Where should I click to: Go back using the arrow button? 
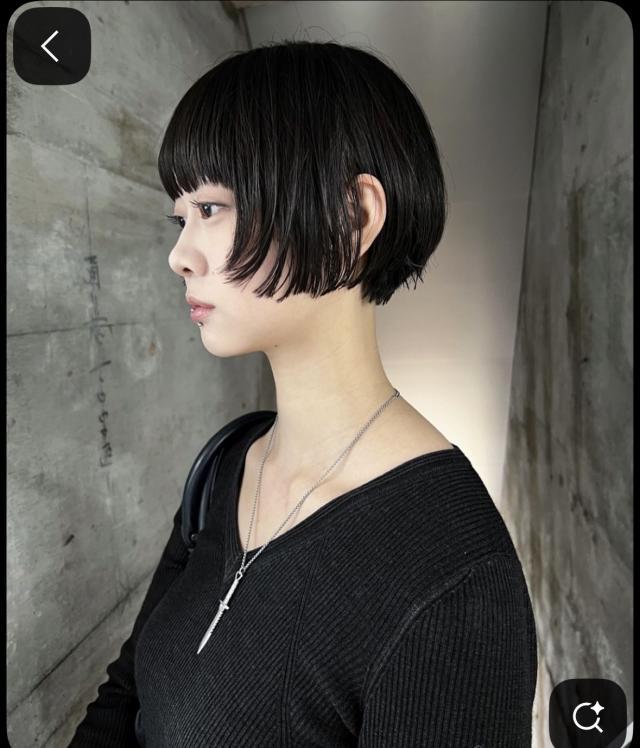click(51, 46)
